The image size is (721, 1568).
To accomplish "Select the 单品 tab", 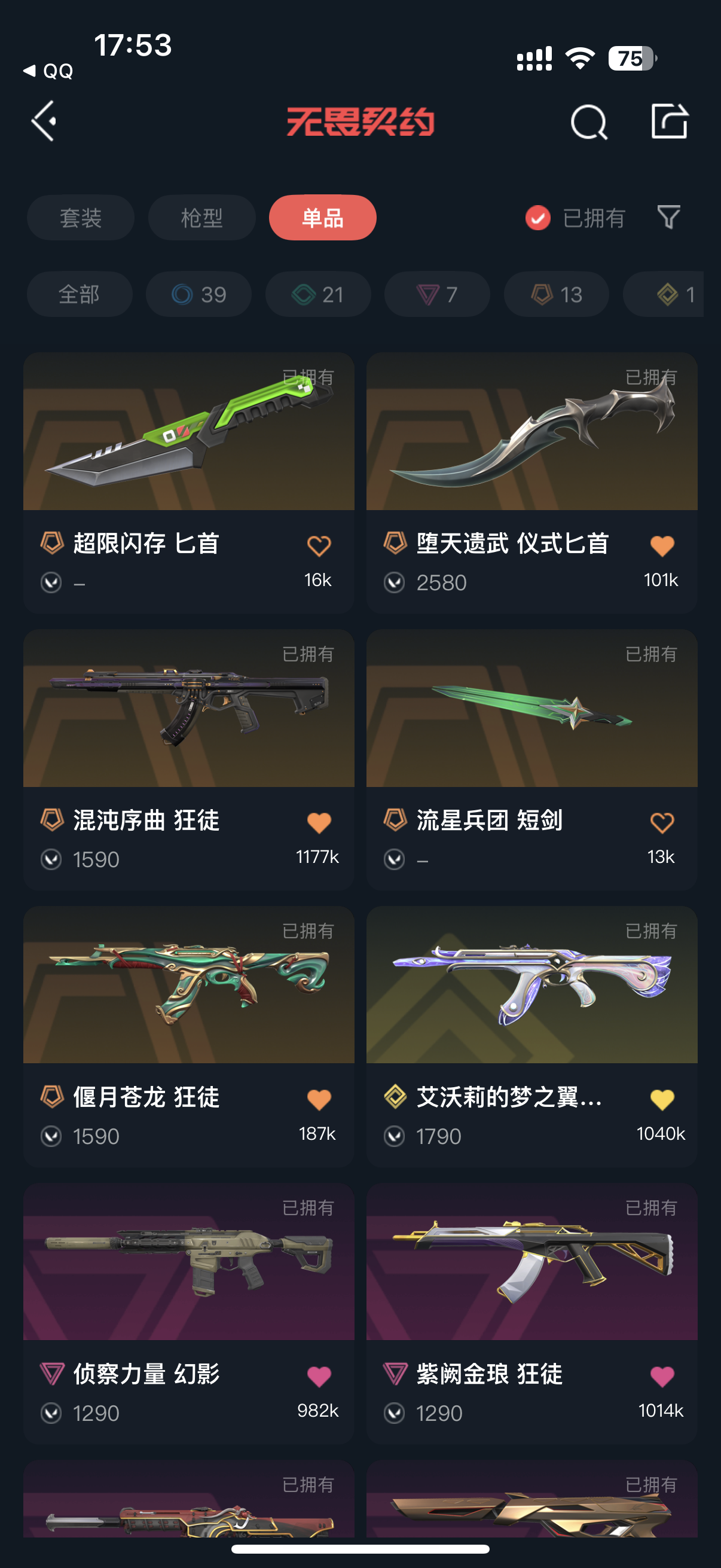I will pos(322,218).
